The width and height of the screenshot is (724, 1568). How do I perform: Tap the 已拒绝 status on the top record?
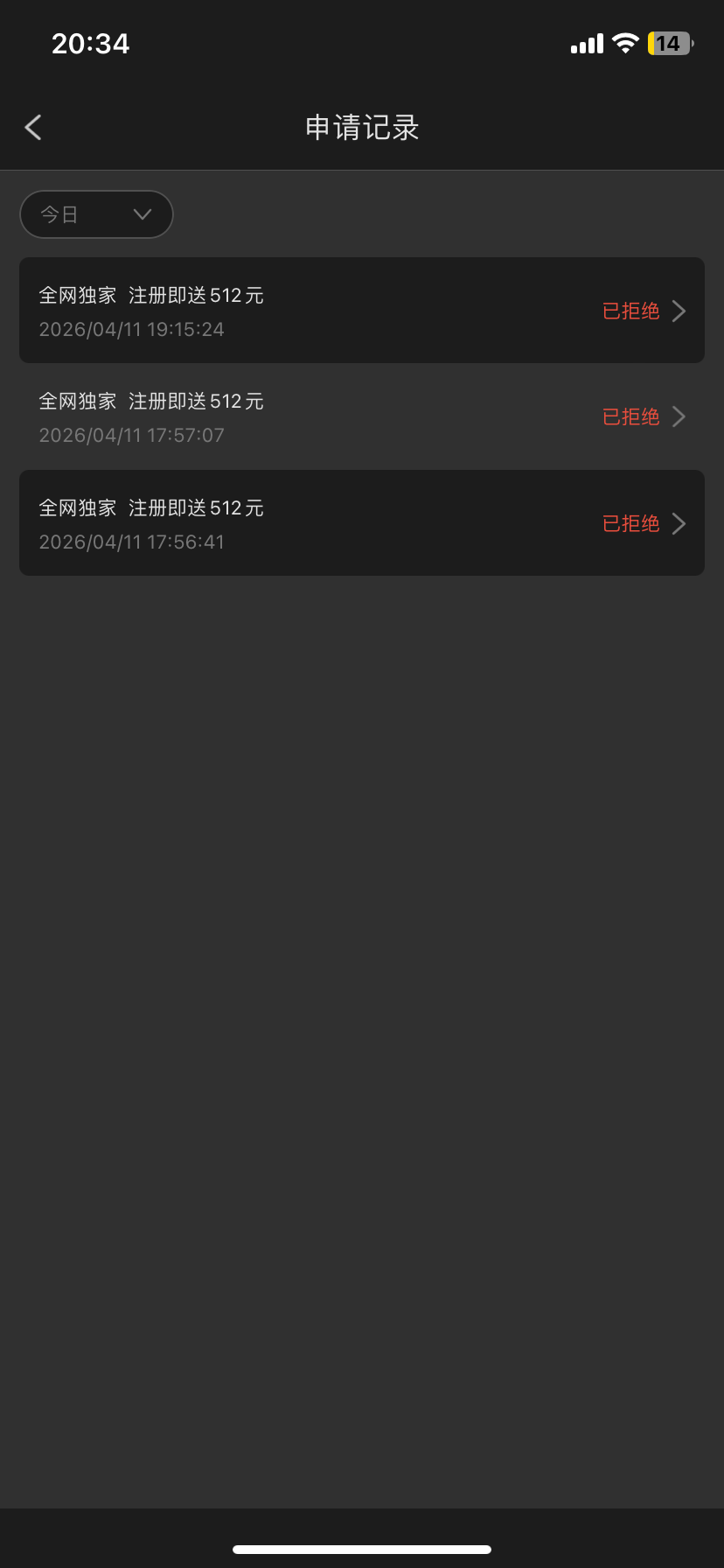(630, 311)
